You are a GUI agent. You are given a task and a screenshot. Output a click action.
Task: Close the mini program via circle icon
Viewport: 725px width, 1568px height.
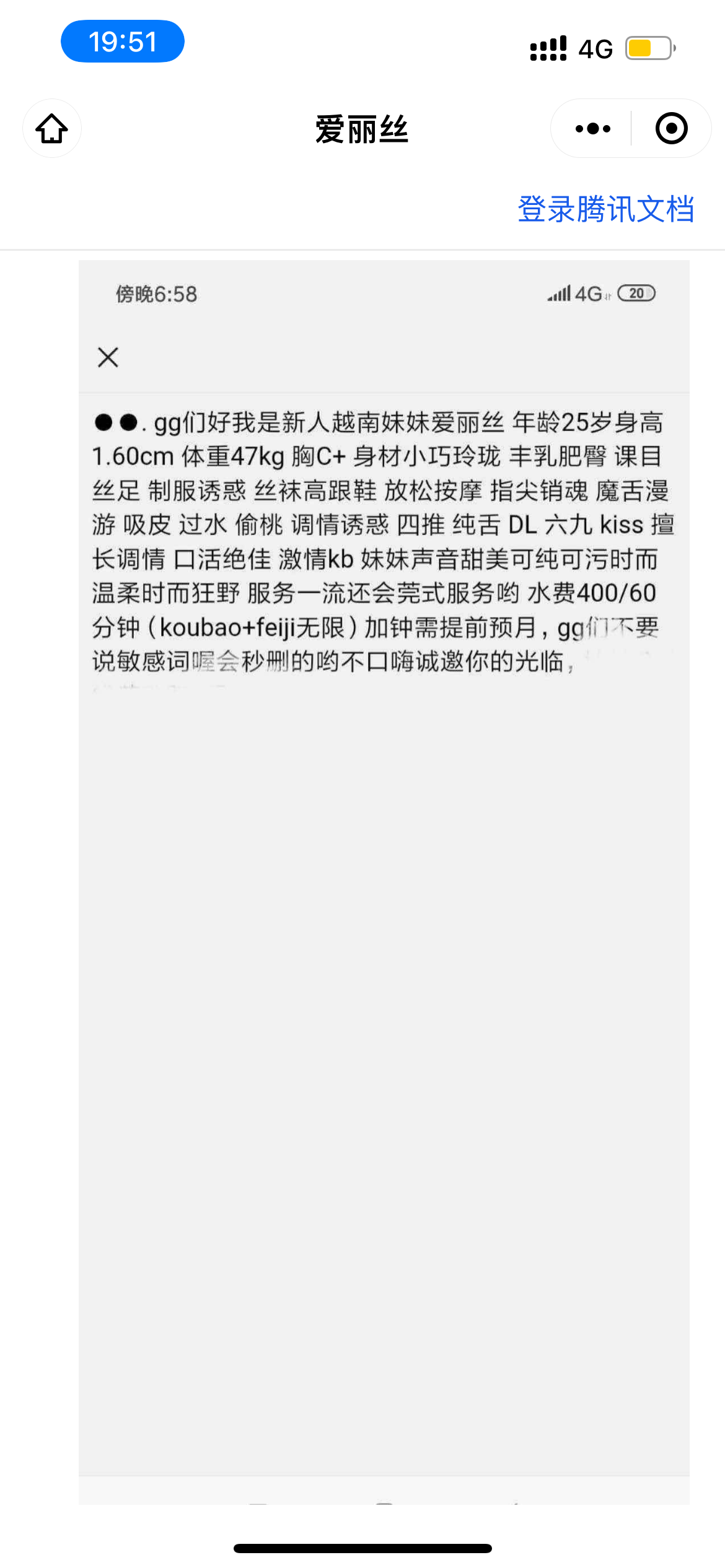[x=671, y=129]
